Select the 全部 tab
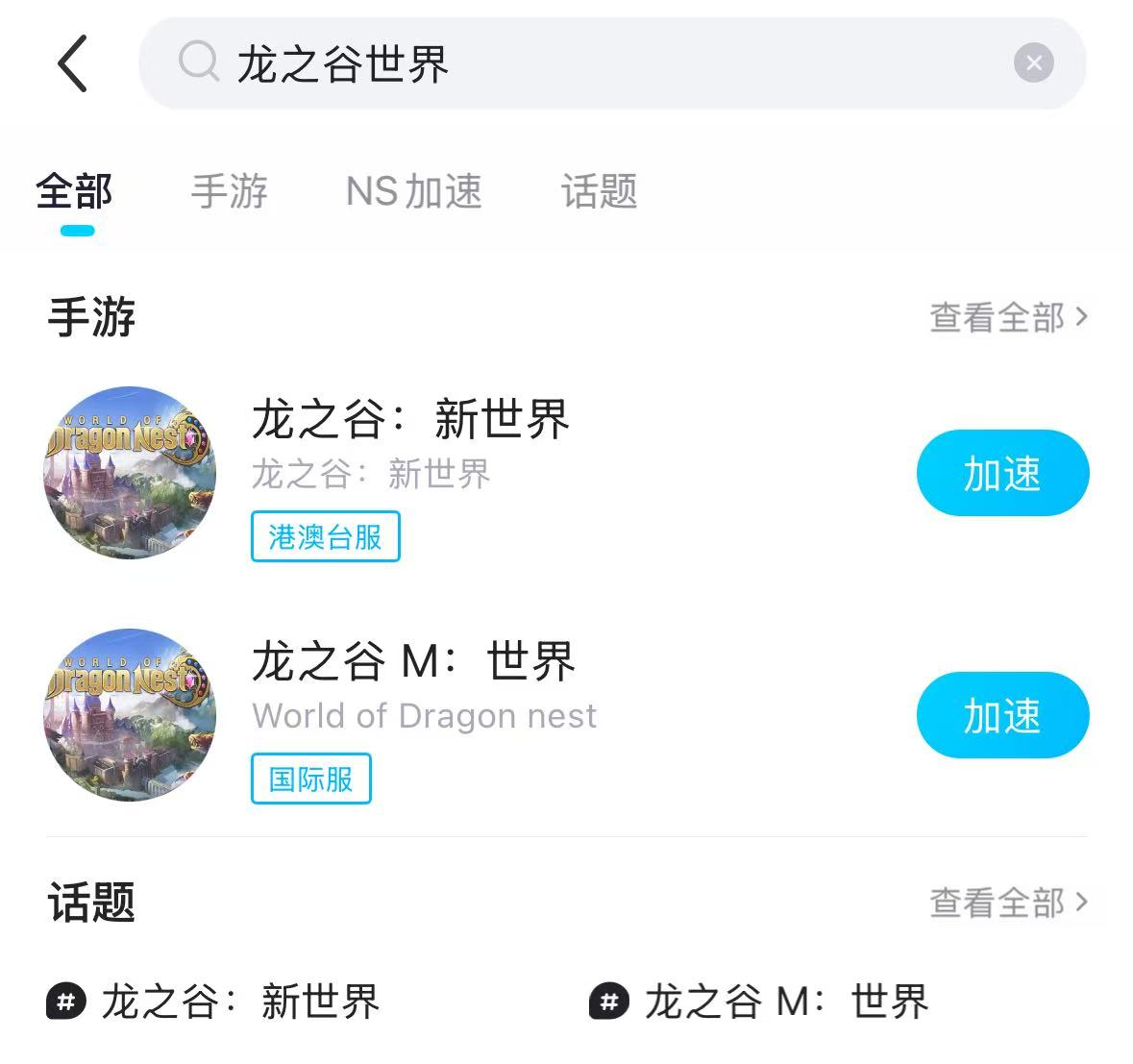Screen dimensions: 1133x1064 pos(75,191)
